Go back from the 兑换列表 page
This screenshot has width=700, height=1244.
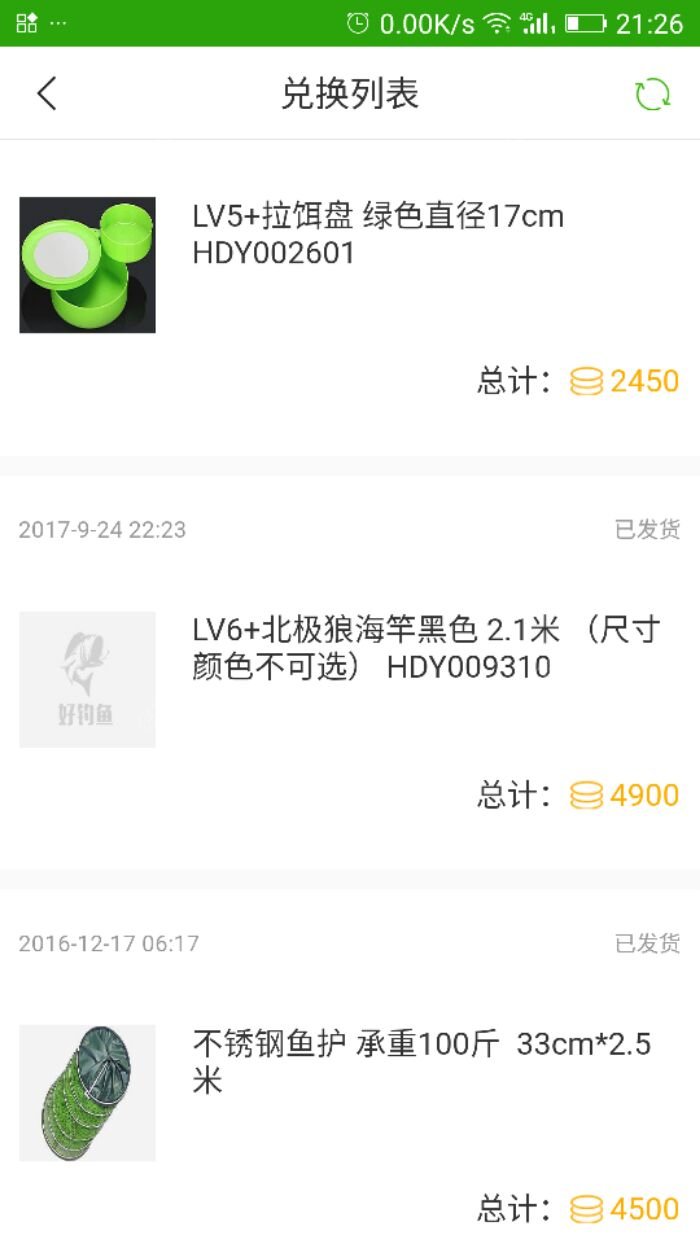[x=46, y=94]
